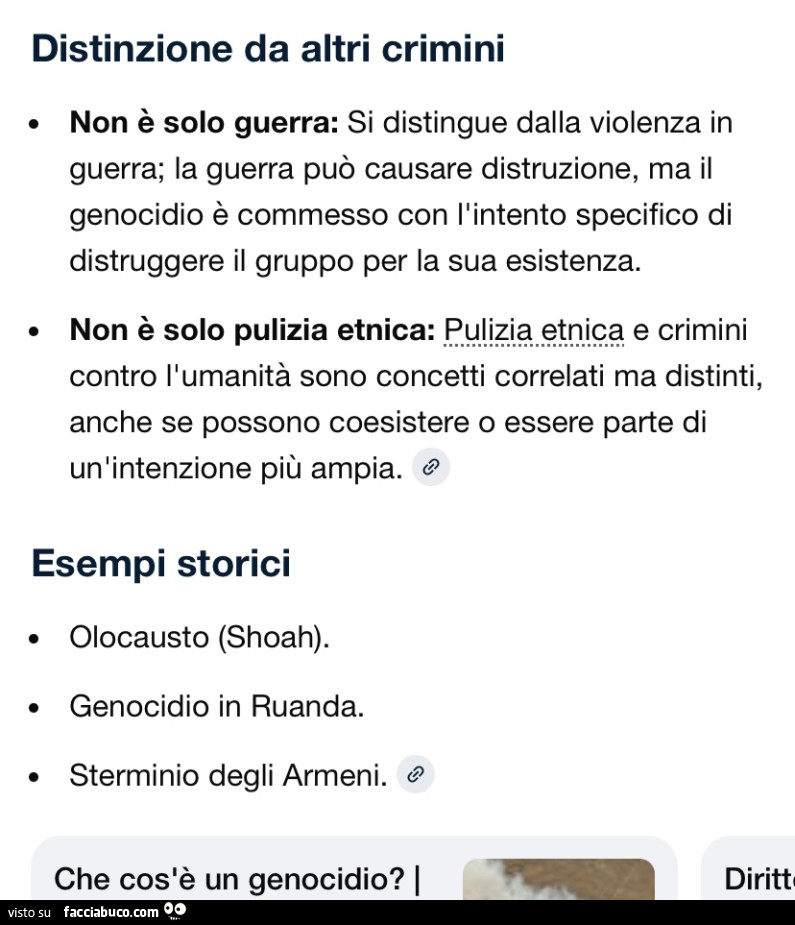Viewport: 795px width, 925px height.
Task: Open source link icon after 'Sterminio degli Armeni'
Action: [x=416, y=774]
